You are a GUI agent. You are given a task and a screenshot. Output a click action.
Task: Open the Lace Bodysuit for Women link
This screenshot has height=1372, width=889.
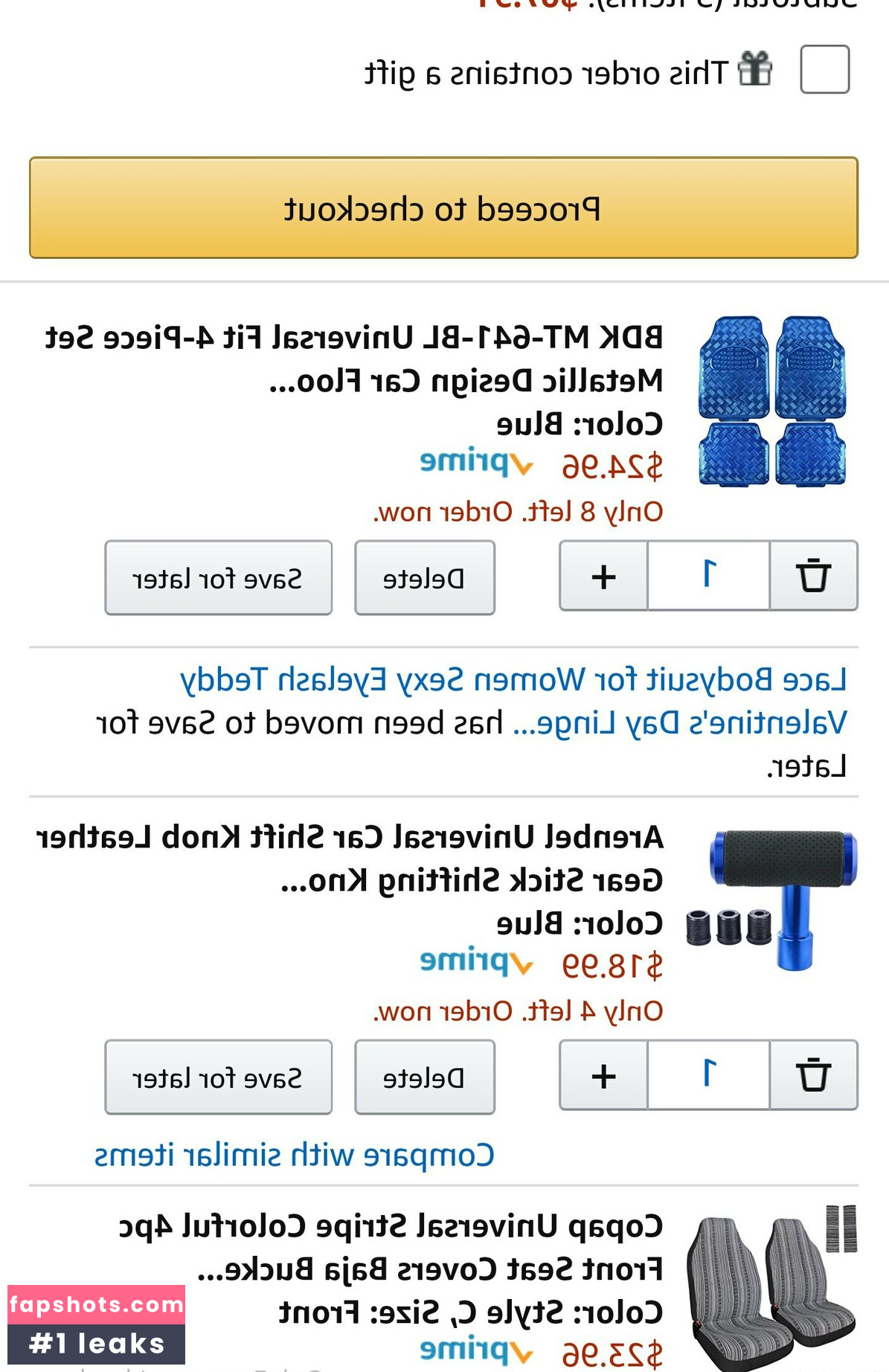coord(513,680)
